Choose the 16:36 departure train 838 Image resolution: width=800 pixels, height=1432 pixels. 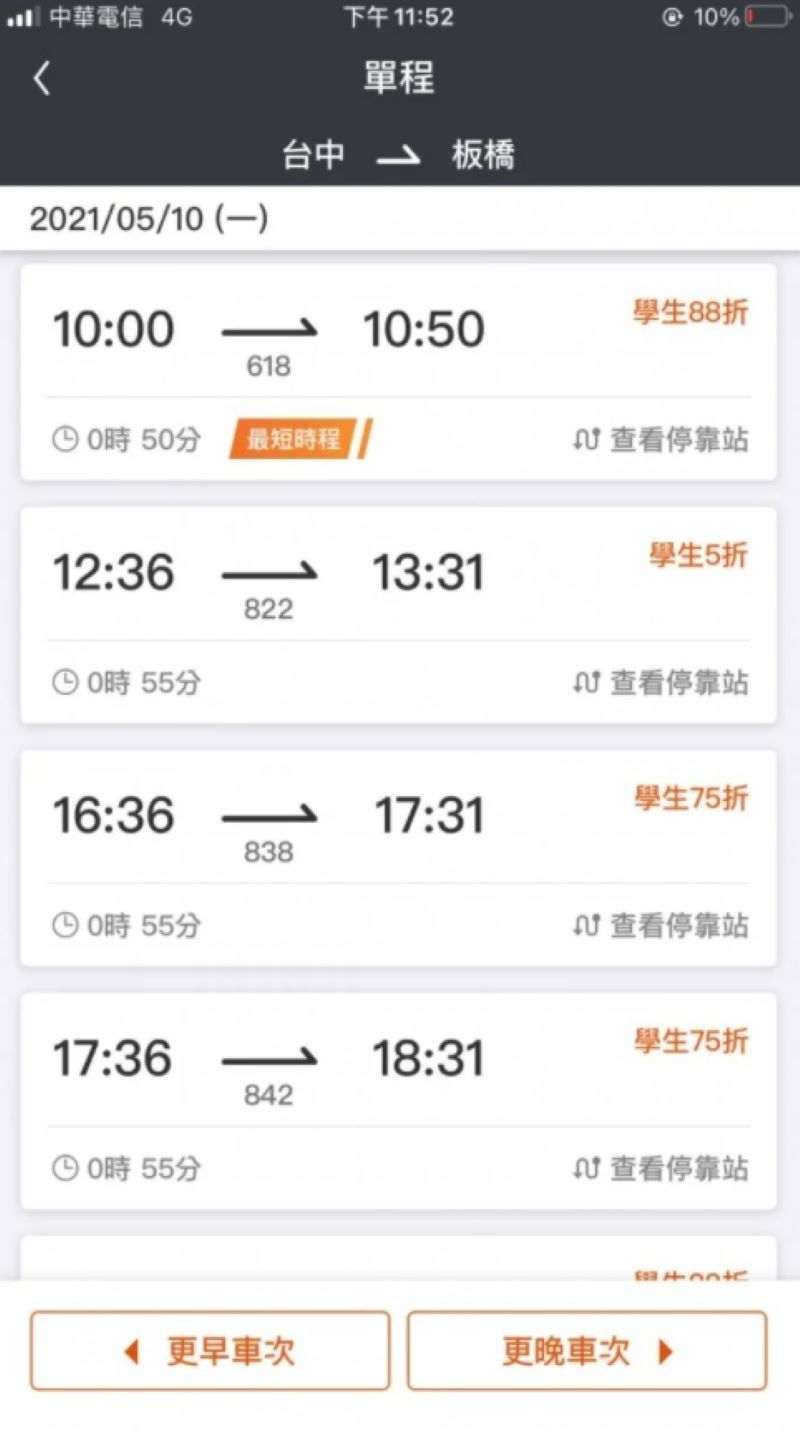pos(399,858)
